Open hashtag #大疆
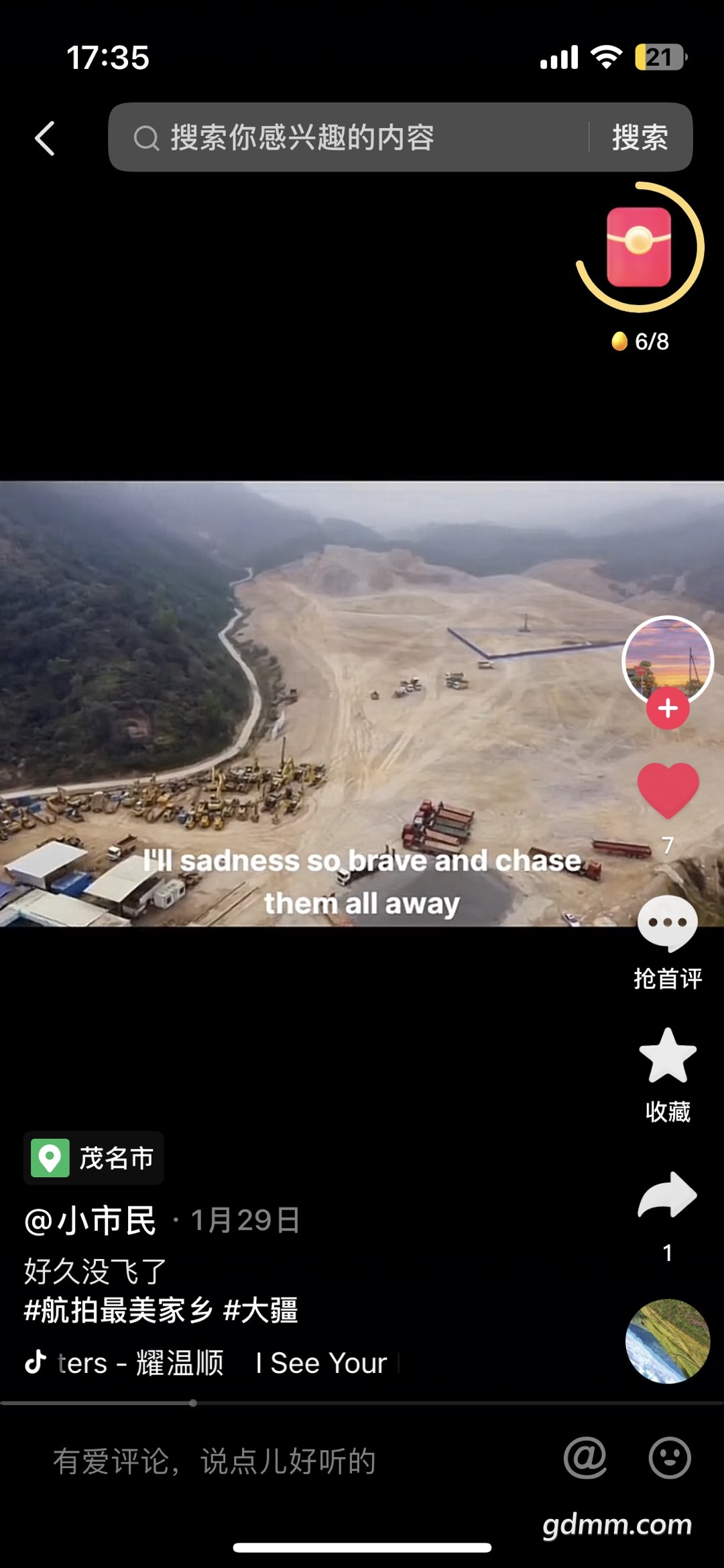The height and width of the screenshot is (1568, 724). point(261,1310)
